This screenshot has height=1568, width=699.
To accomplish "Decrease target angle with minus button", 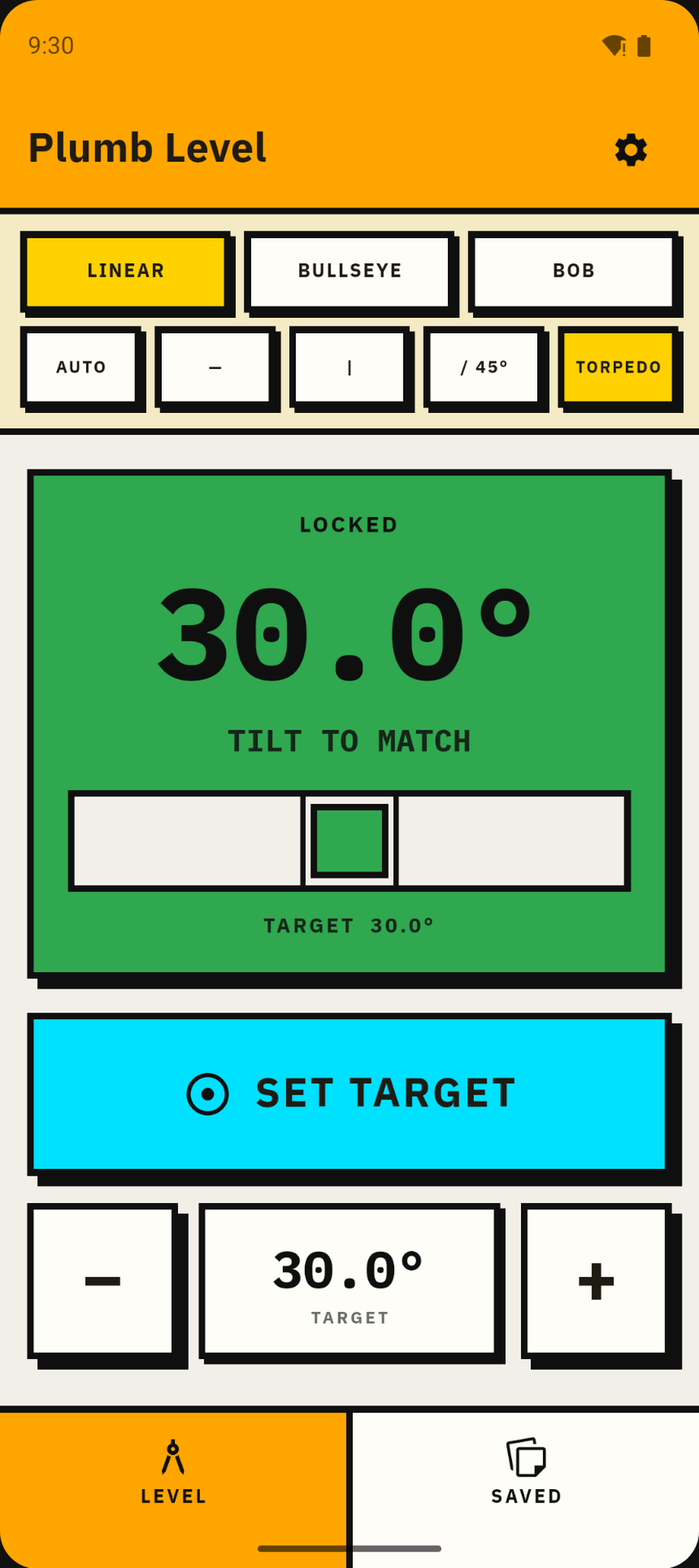I will (102, 1281).
